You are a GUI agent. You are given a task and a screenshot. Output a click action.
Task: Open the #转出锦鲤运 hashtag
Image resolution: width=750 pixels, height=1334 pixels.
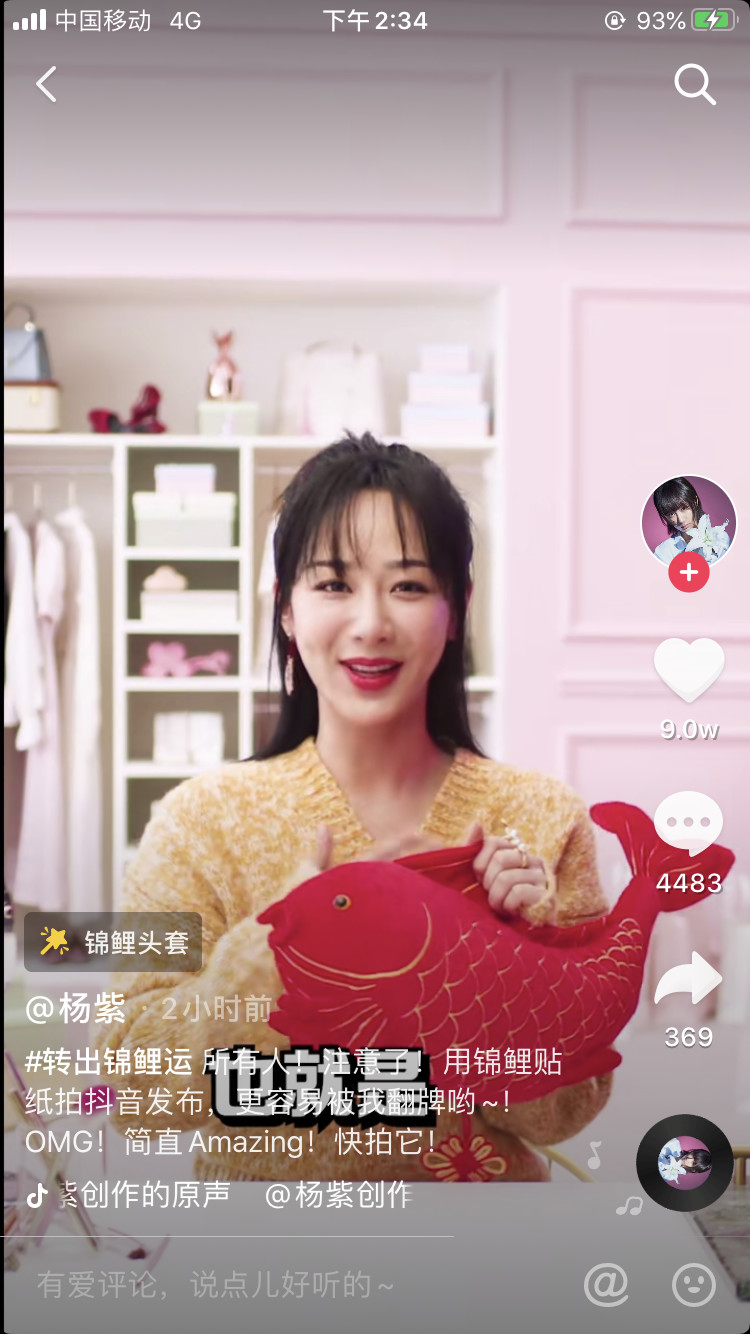(x=108, y=1062)
